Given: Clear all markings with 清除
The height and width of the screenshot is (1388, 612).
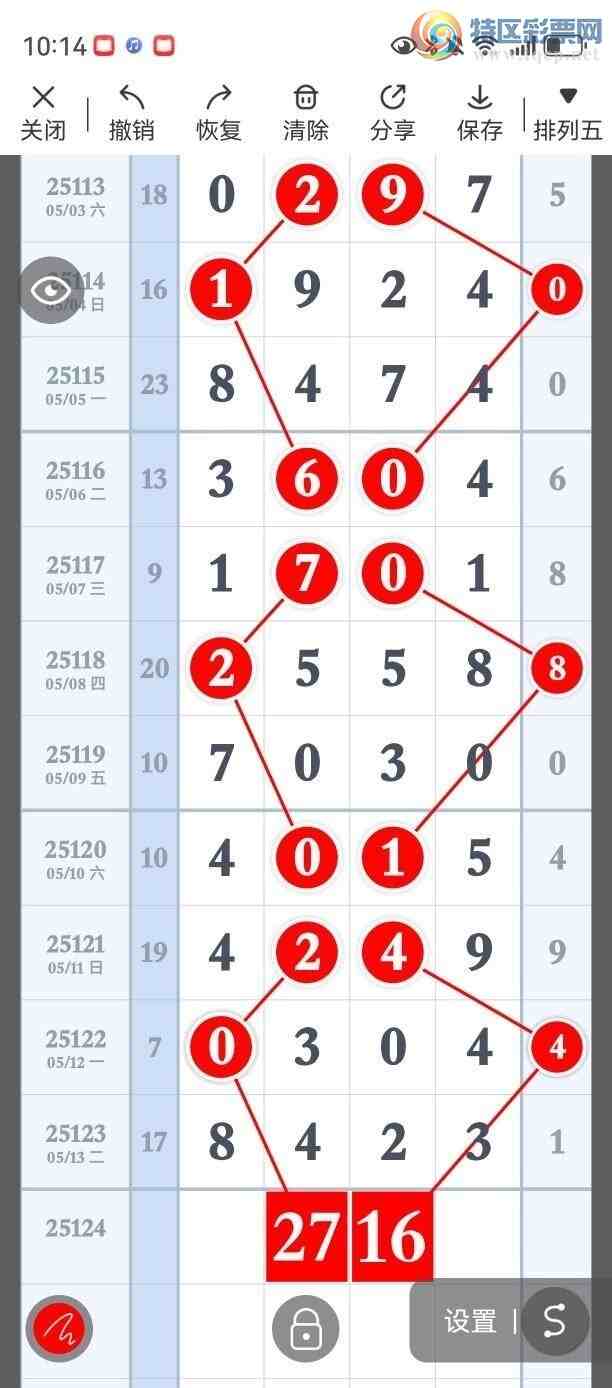Looking at the screenshot, I should (306, 112).
